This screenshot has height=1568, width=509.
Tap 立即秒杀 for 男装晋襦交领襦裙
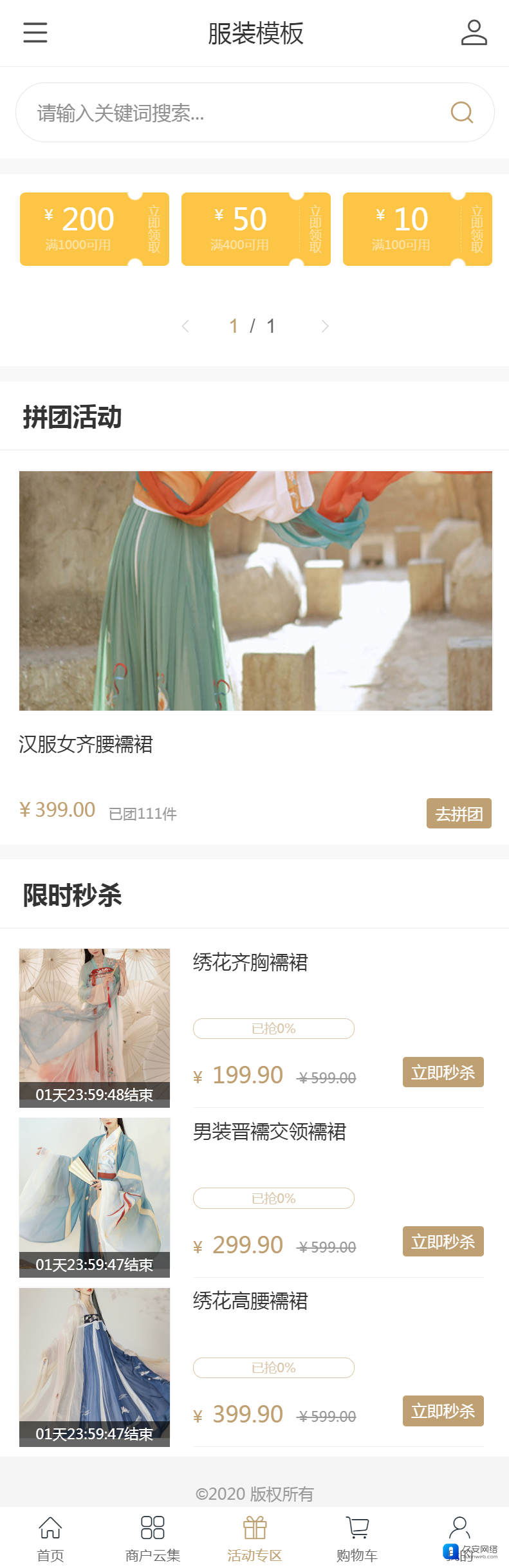[x=443, y=1242]
